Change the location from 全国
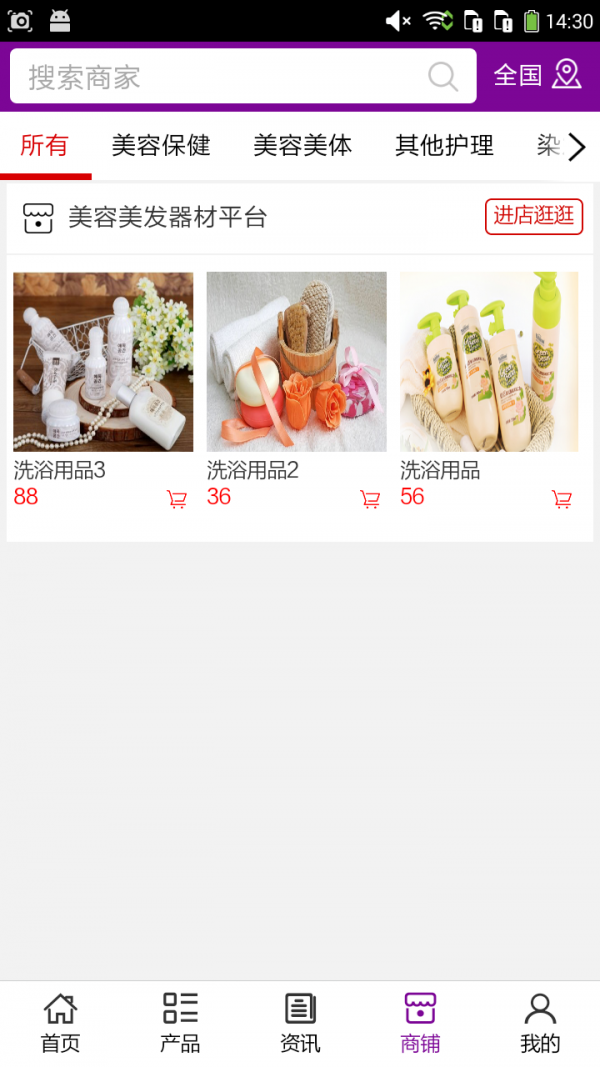This screenshot has width=600, height=1067. pyautogui.click(x=537, y=75)
